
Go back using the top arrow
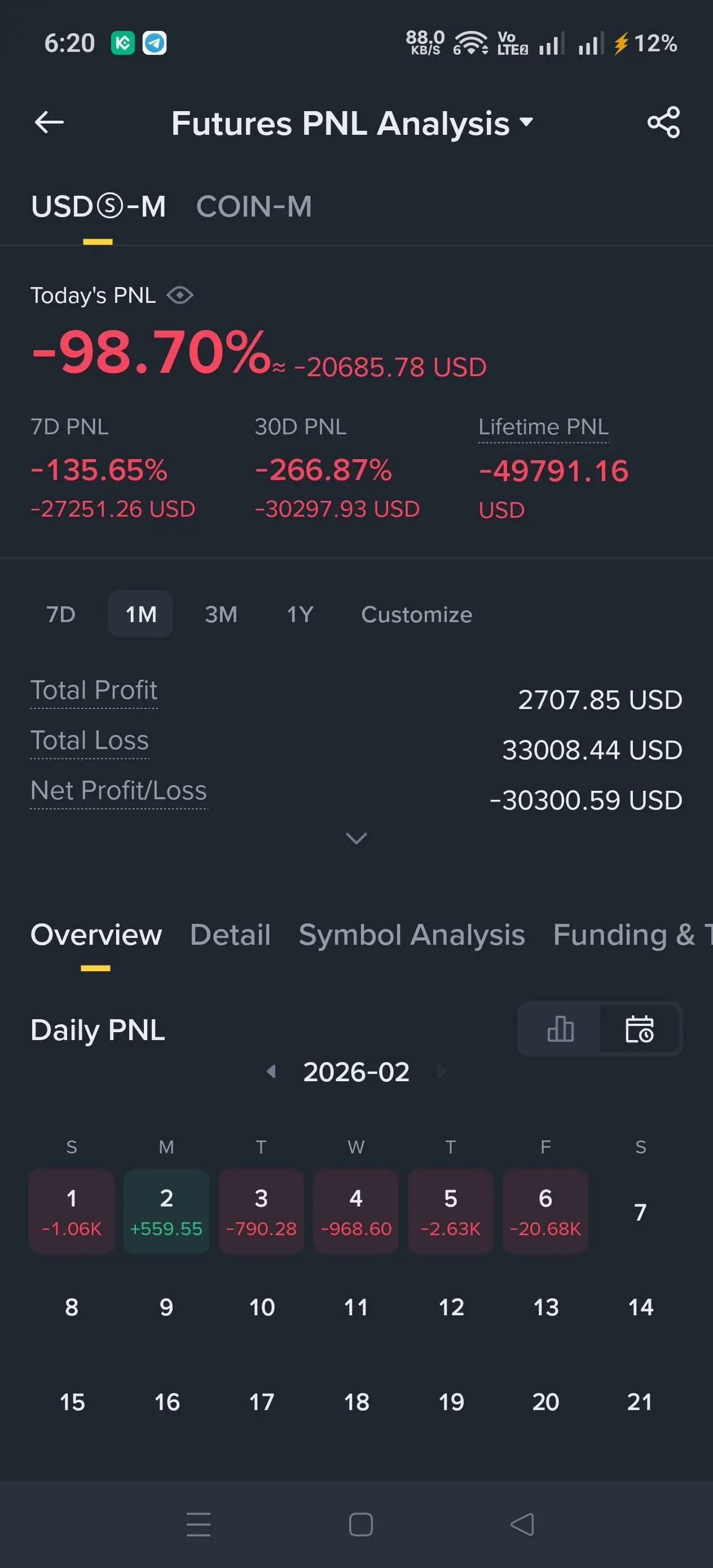(x=49, y=122)
